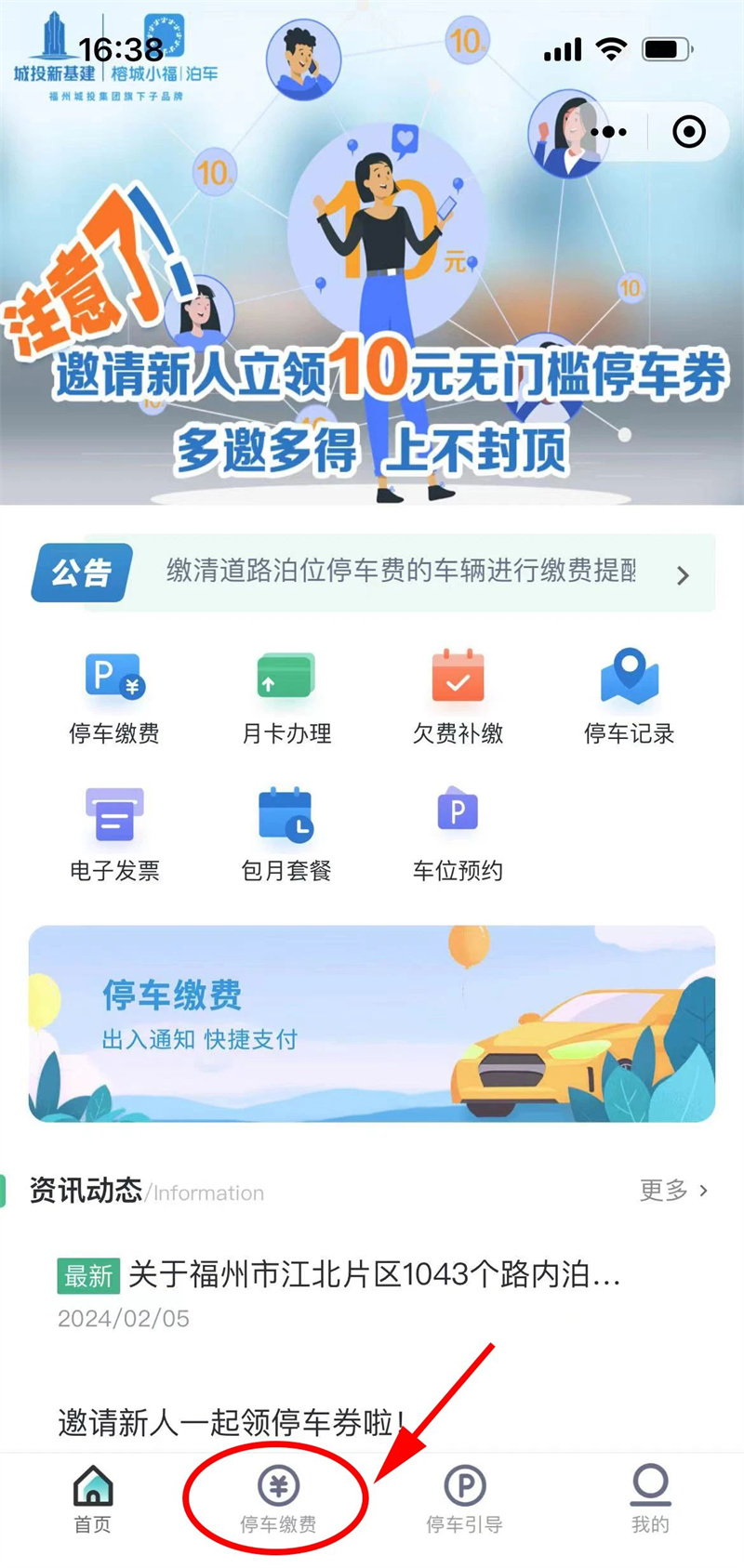This screenshot has width=744, height=1568.
Task: Open the 我的 profile tab
Action: 650,1499
